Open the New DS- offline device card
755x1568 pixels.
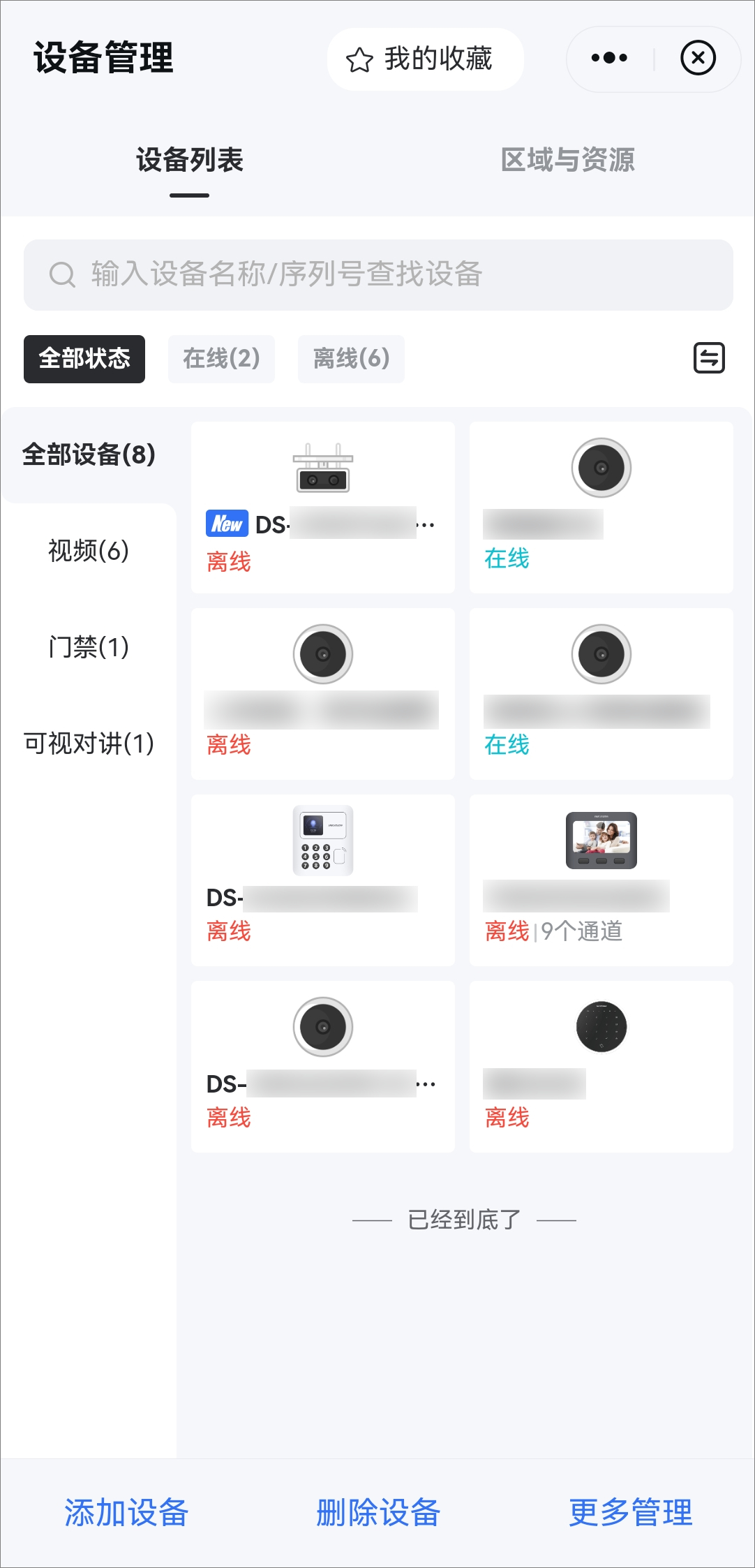pyautogui.click(x=323, y=508)
